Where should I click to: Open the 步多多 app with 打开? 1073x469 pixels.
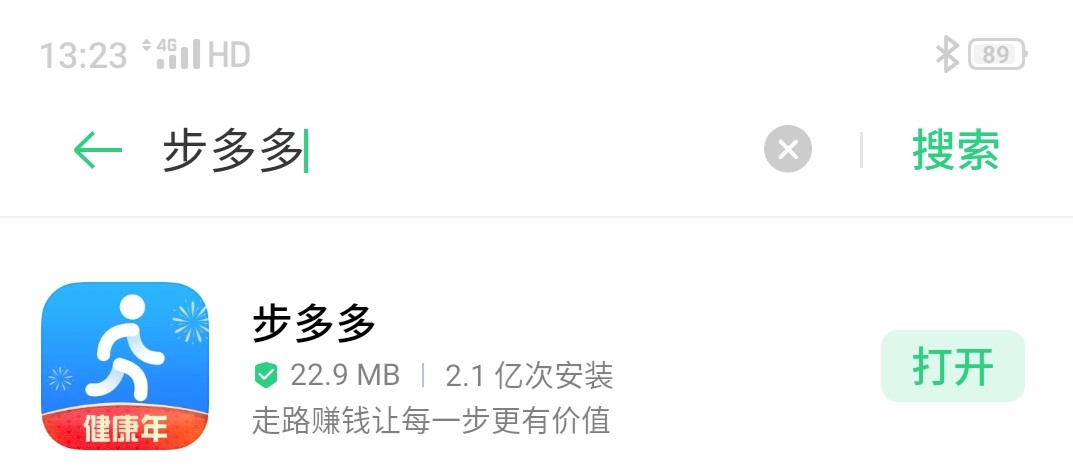[952, 367]
